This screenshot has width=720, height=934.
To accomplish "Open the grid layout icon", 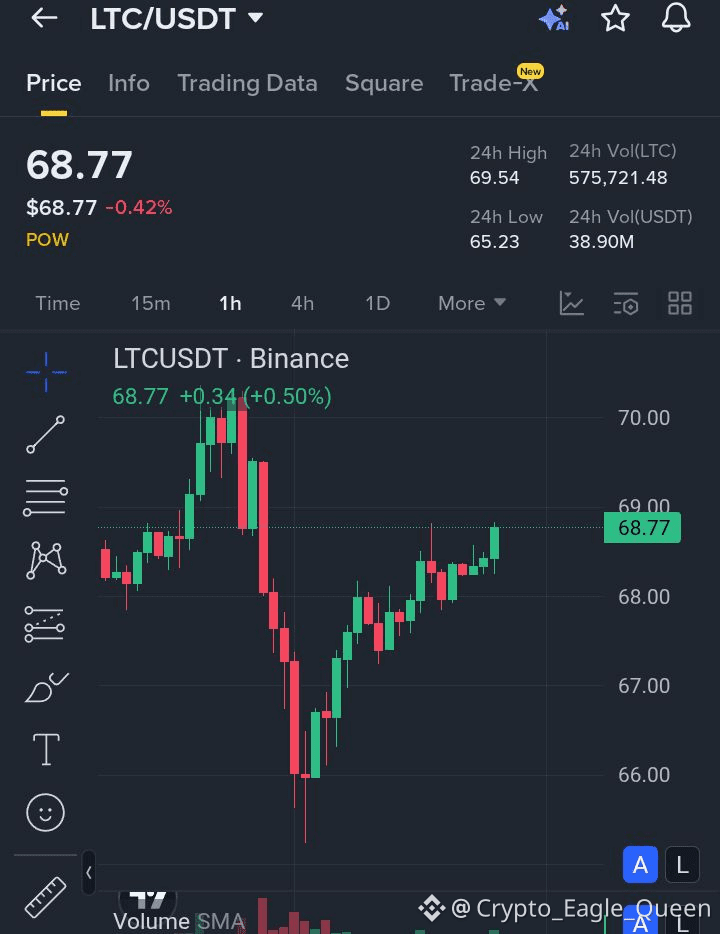I will (680, 303).
